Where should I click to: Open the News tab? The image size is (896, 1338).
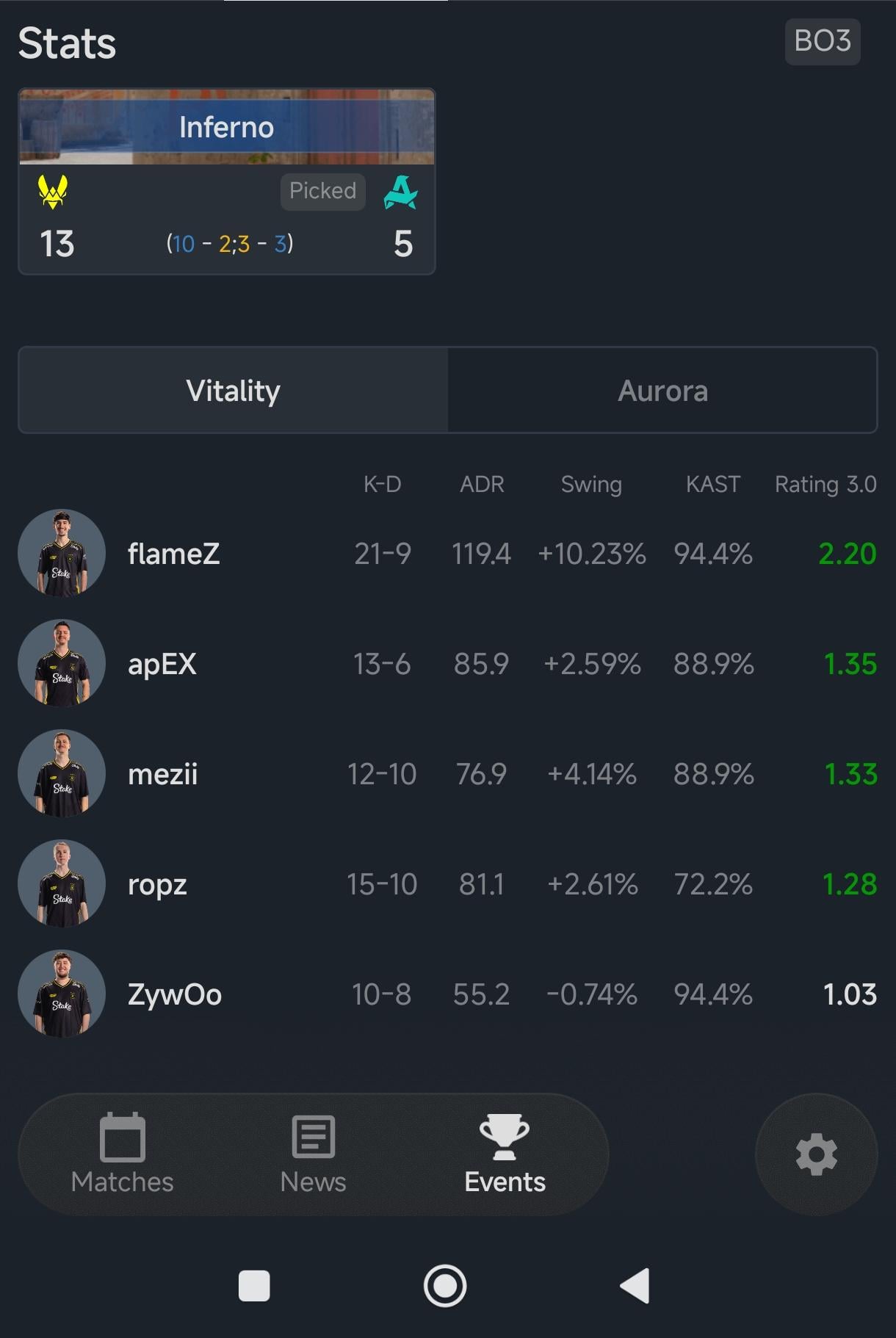pos(313,1154)
